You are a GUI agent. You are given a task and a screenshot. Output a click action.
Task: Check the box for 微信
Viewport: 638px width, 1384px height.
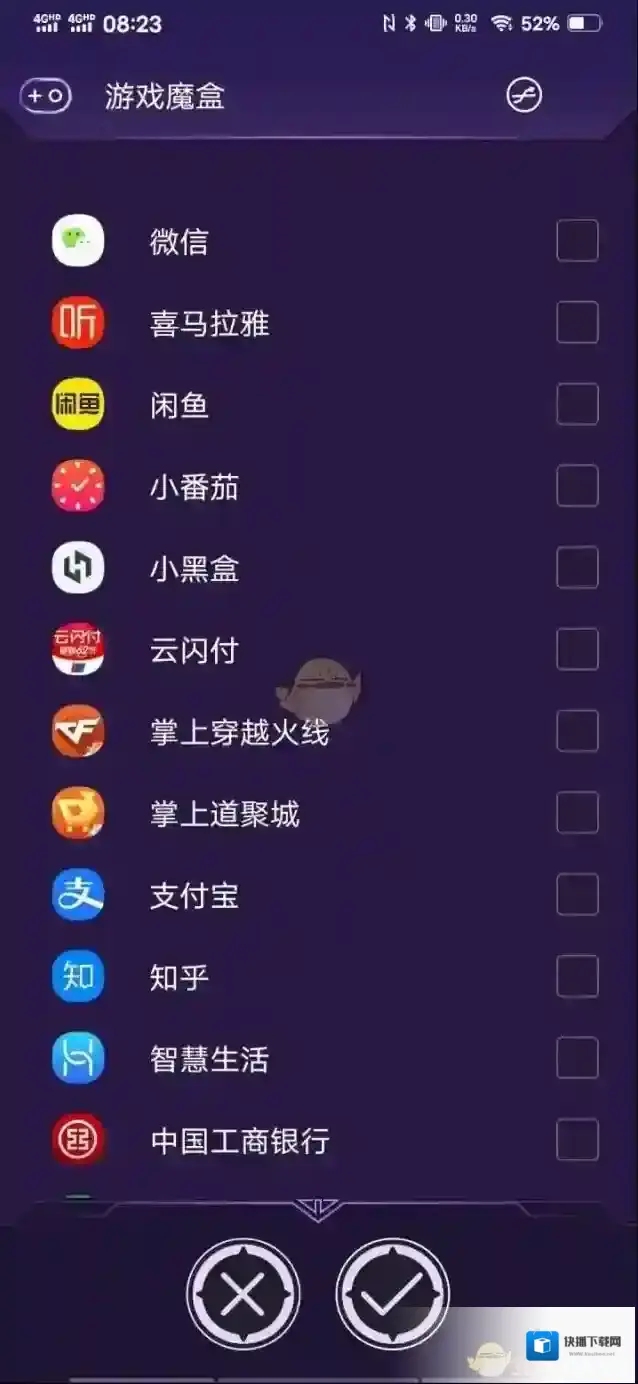click(577, 241)
